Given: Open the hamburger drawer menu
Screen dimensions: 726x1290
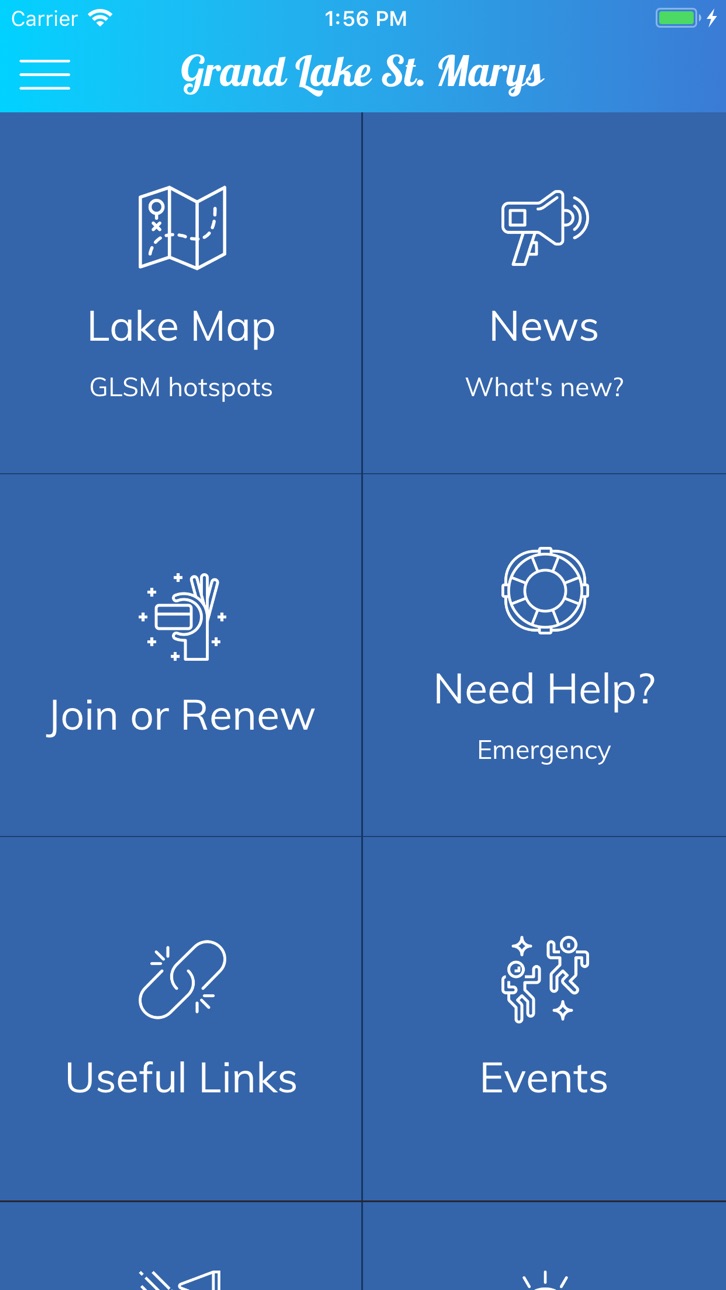Looking at the screenshot, I should pos(44,74).
